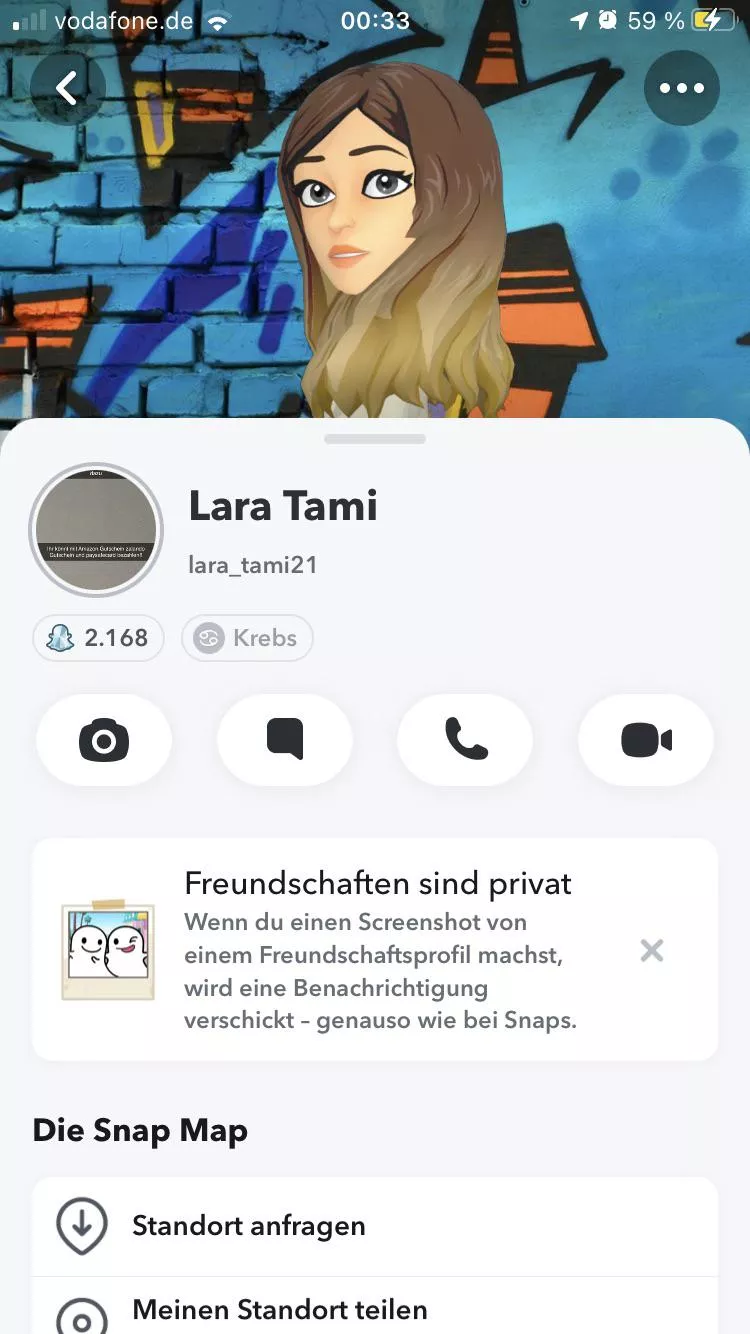Open the Krebs zodiac chip

[247, 638]
